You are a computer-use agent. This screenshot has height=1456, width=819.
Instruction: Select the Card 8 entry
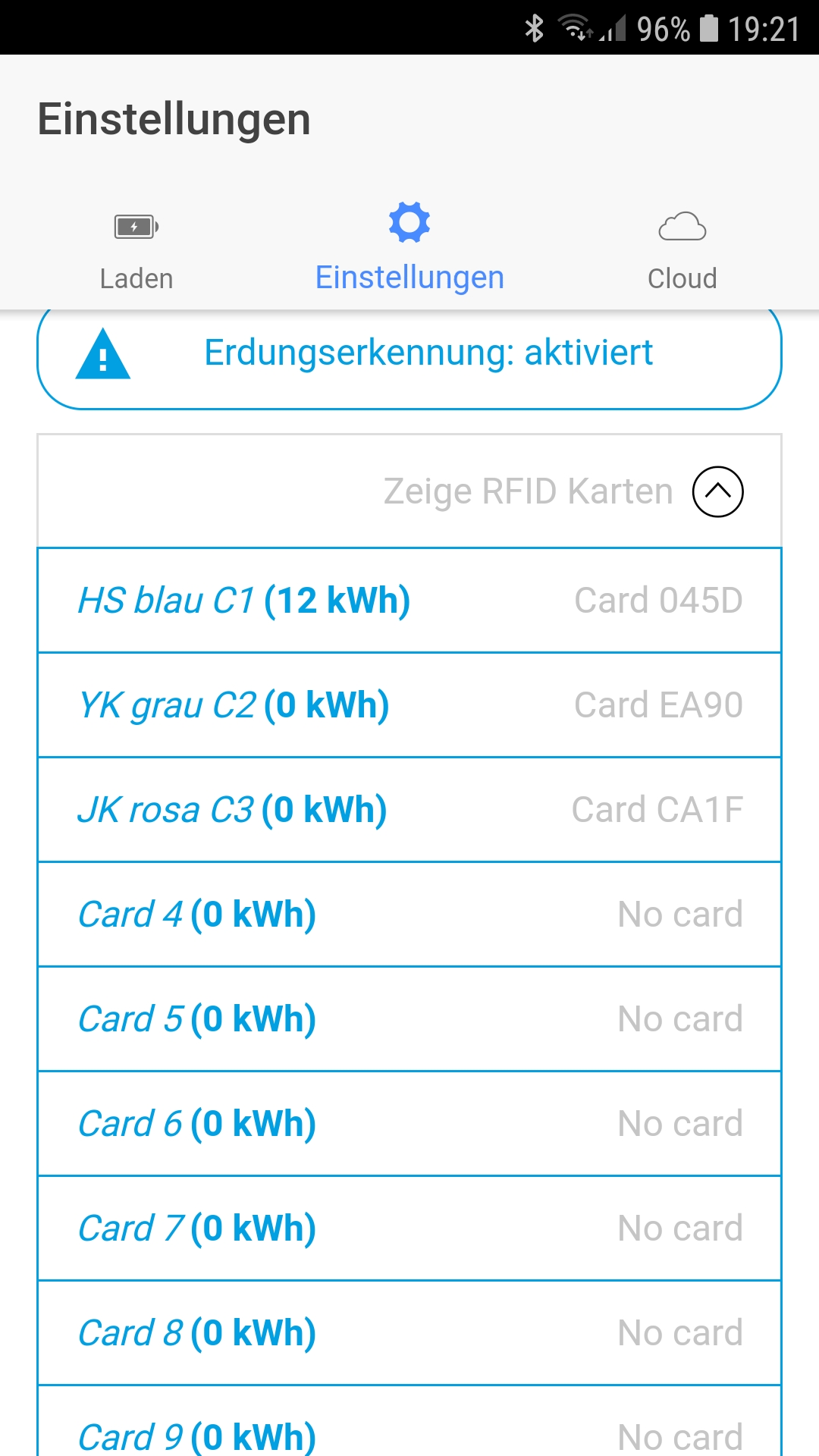tap(409, 1333)
